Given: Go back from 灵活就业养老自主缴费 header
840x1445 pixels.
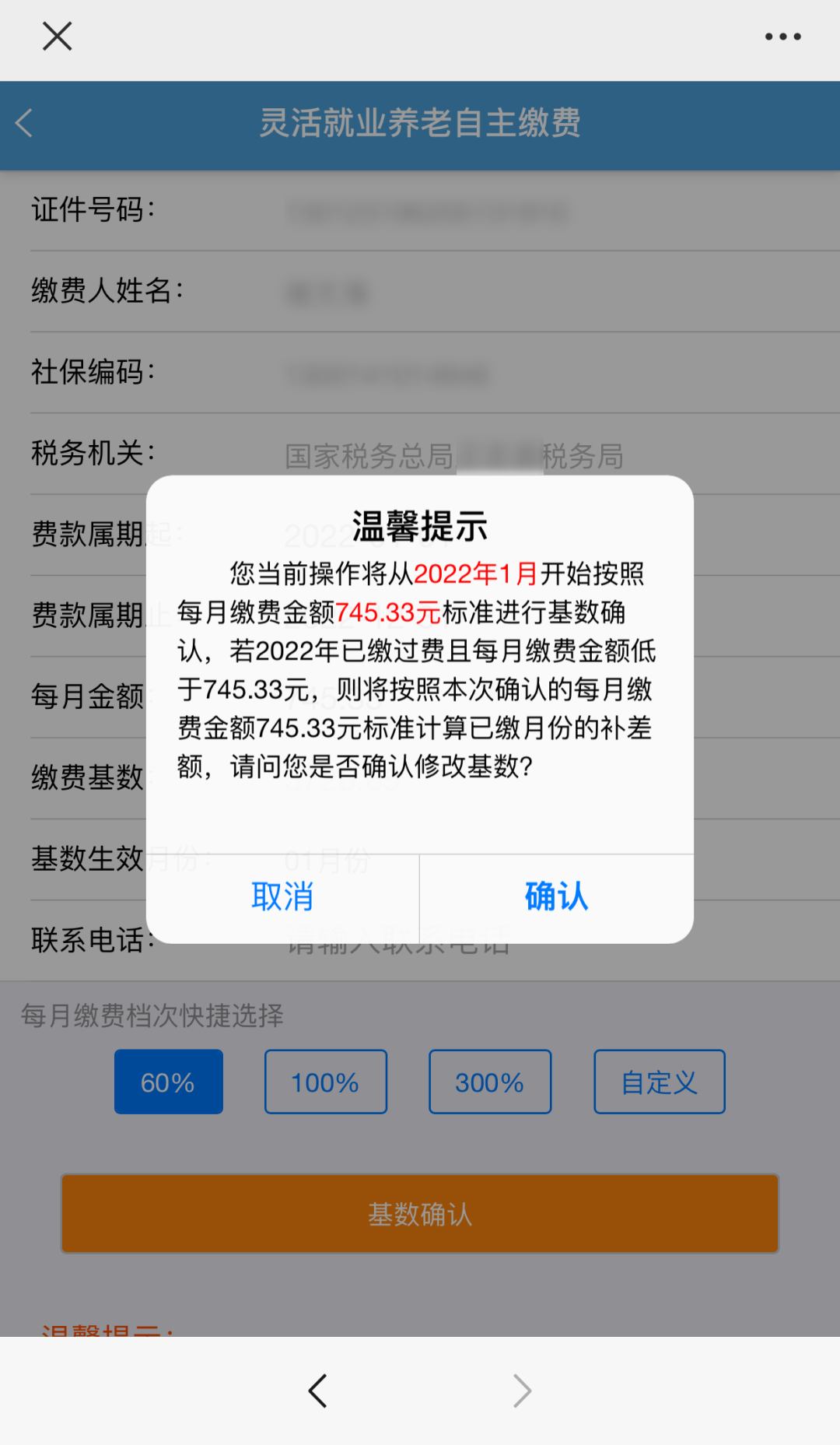Looking at the screenshot, I should 25,123.
